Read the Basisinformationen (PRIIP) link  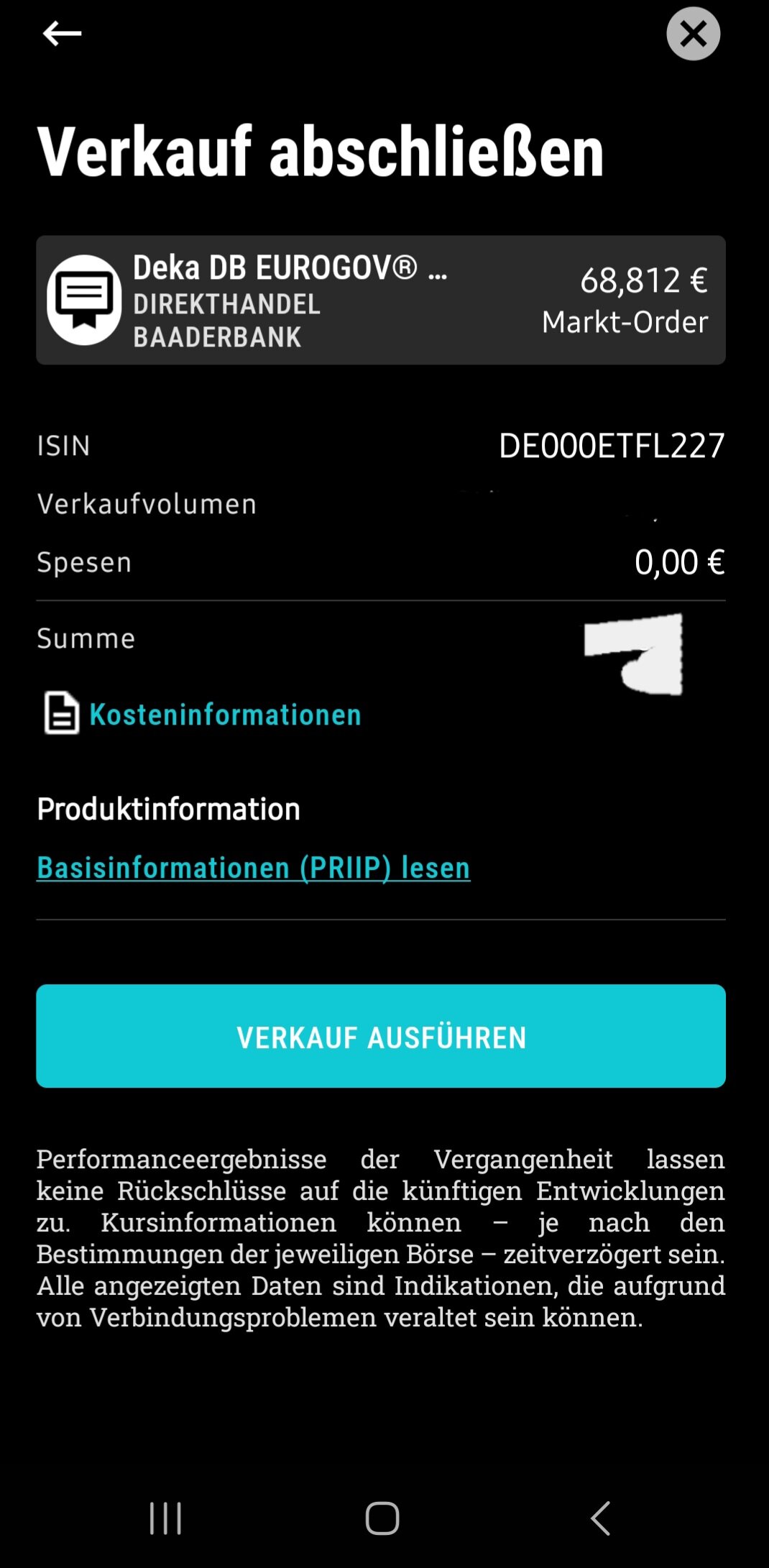(x=254, y=868)
